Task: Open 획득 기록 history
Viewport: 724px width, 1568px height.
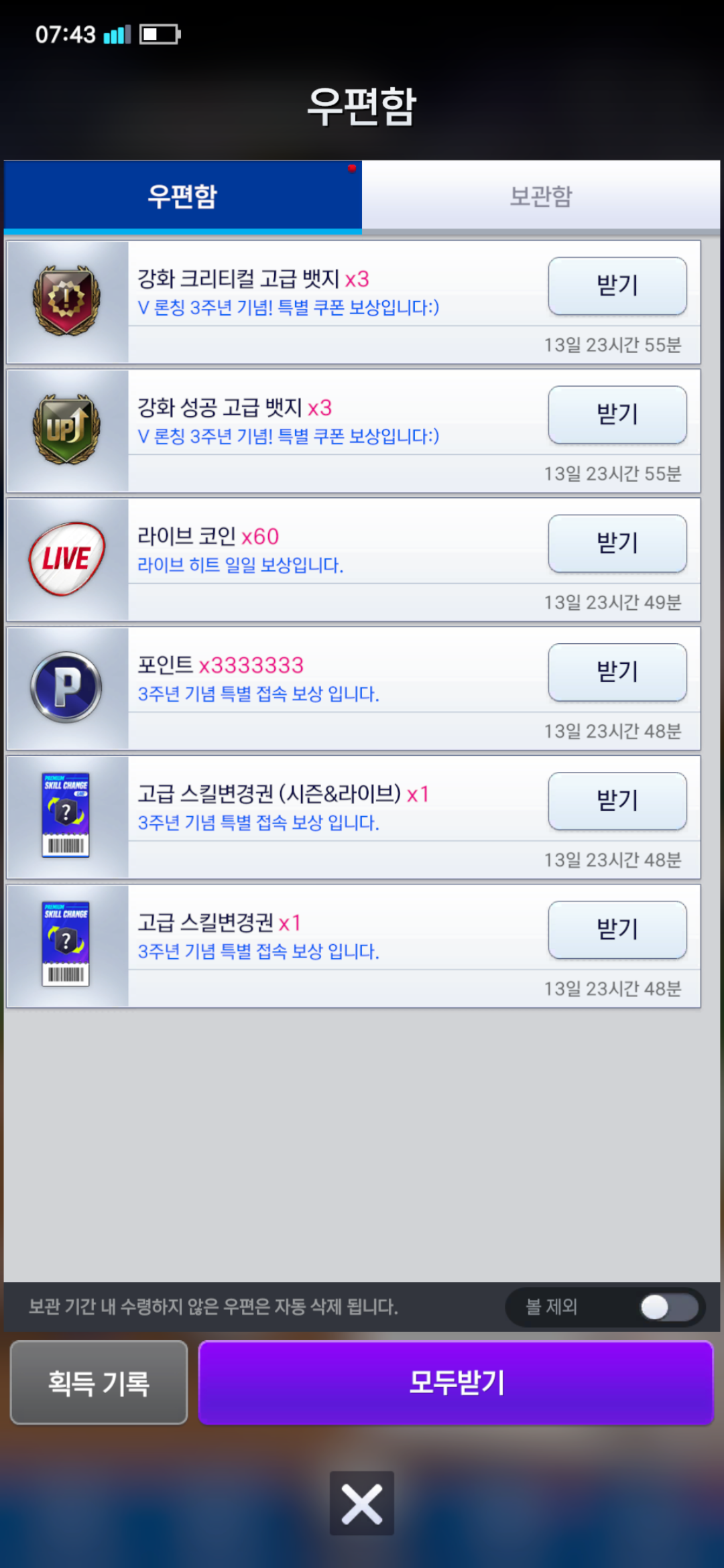Action: point(99,1382)
